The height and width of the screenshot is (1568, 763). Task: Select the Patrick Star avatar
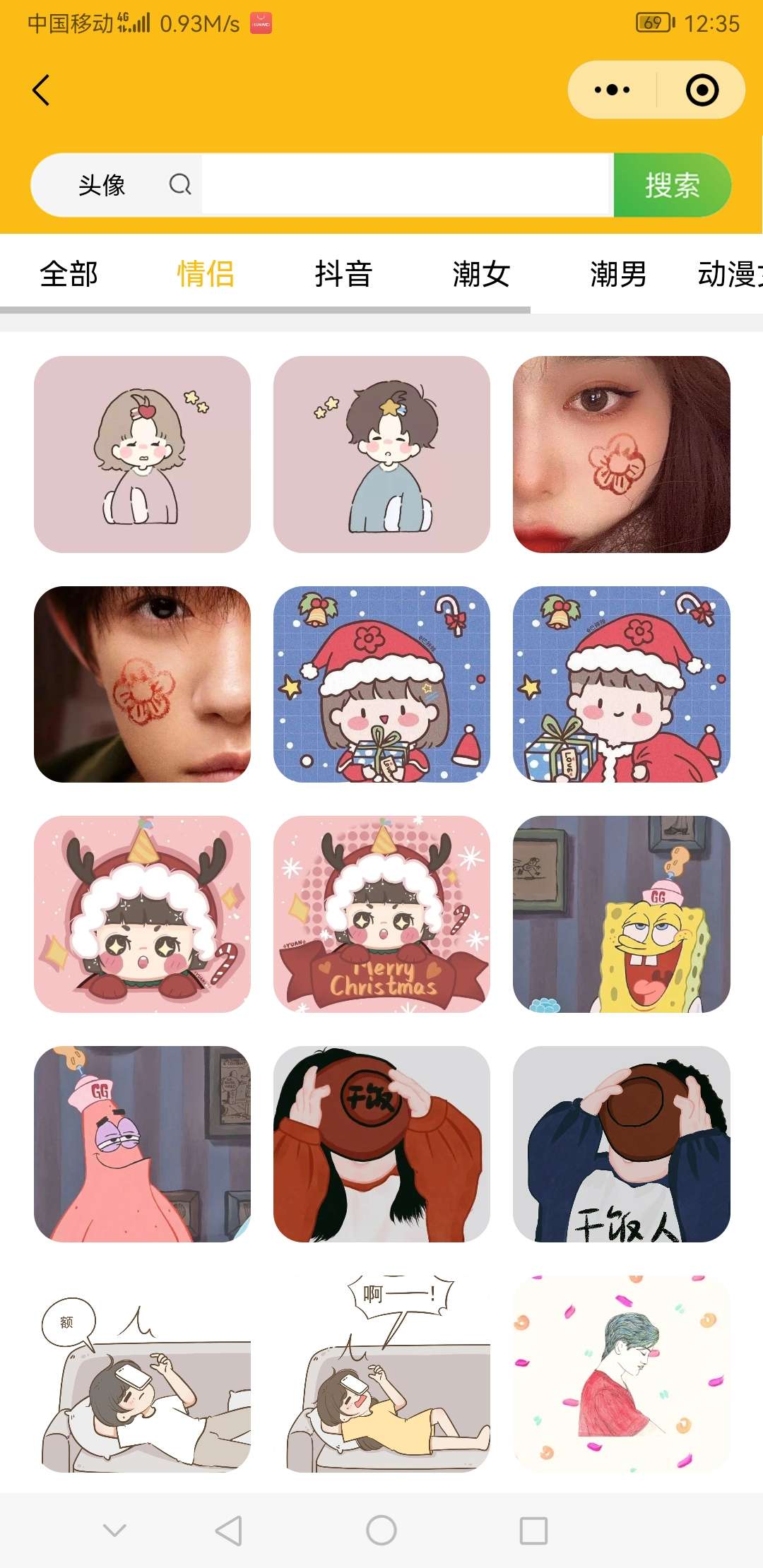pyautogui.click(x=142, y=1144)
